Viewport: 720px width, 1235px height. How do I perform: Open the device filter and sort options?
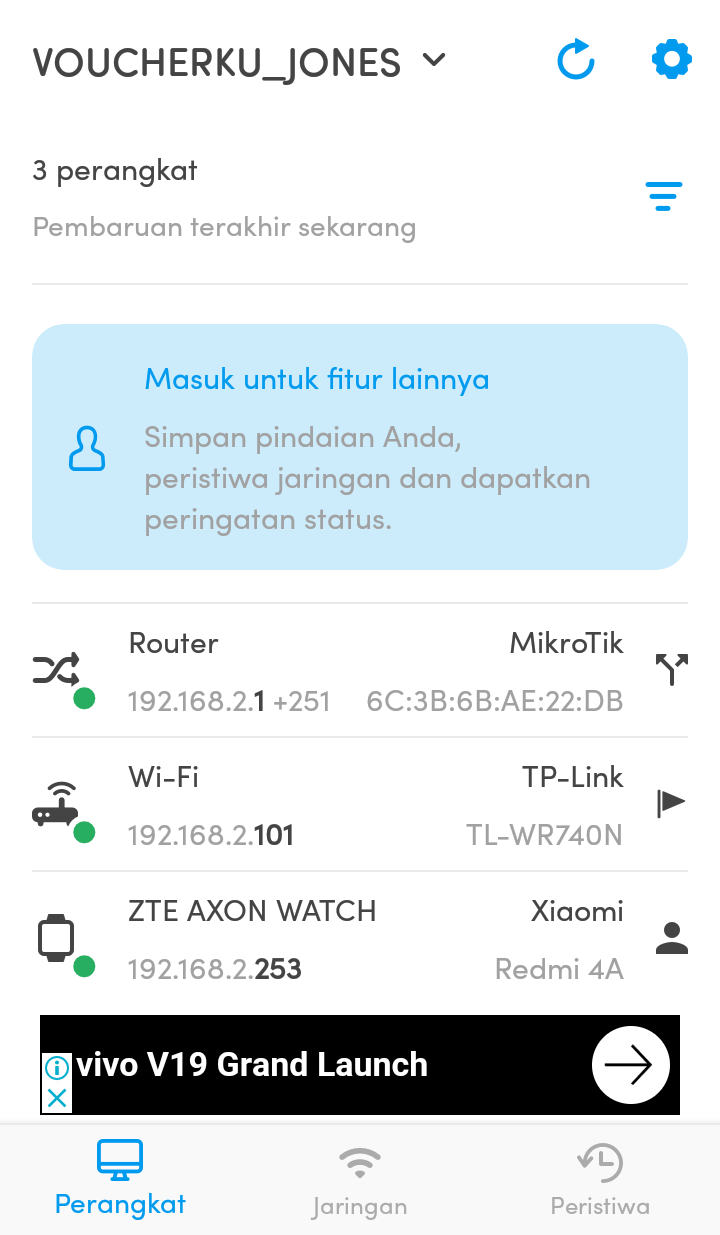click(663, 196)
